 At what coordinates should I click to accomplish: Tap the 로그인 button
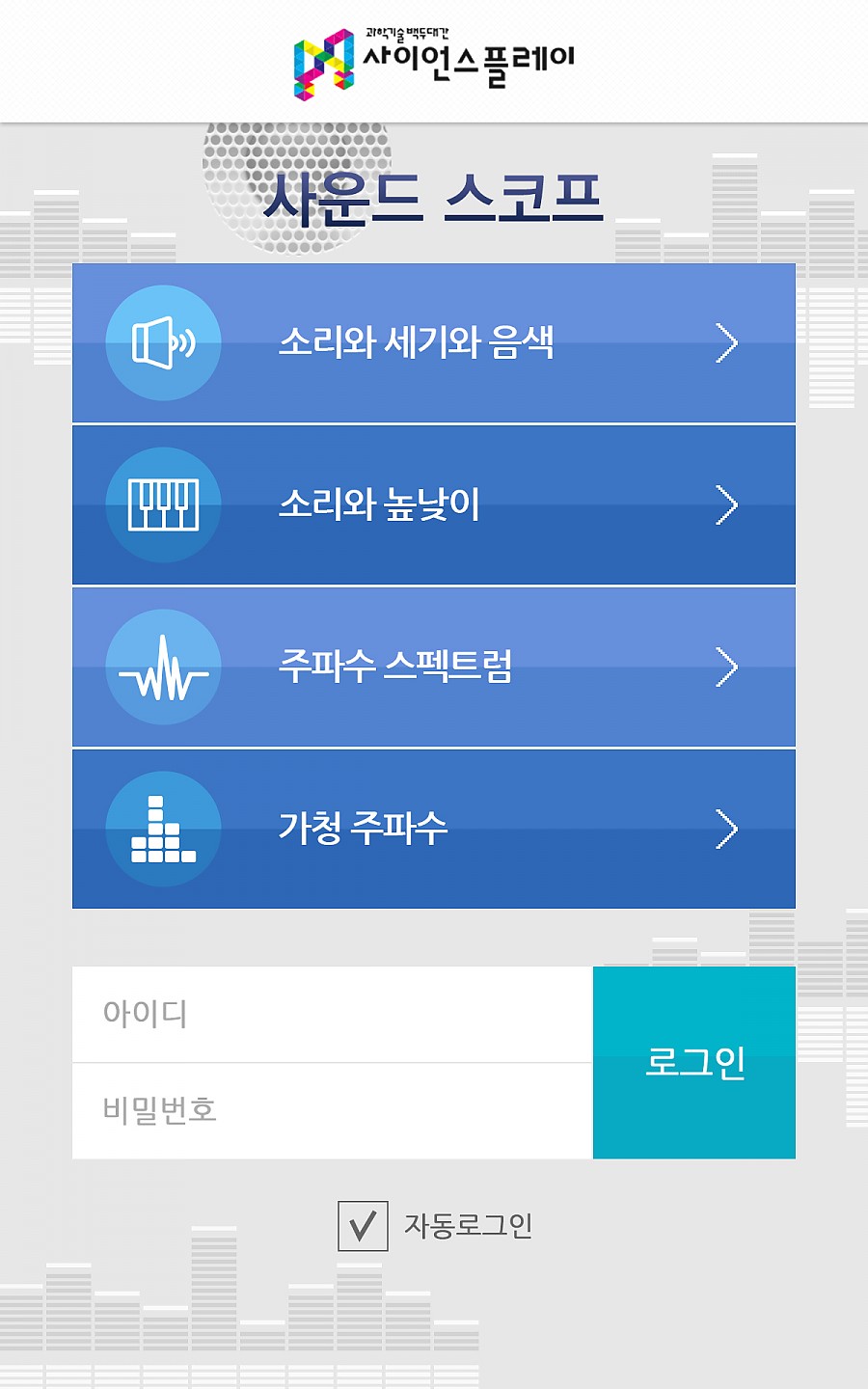694,1063
